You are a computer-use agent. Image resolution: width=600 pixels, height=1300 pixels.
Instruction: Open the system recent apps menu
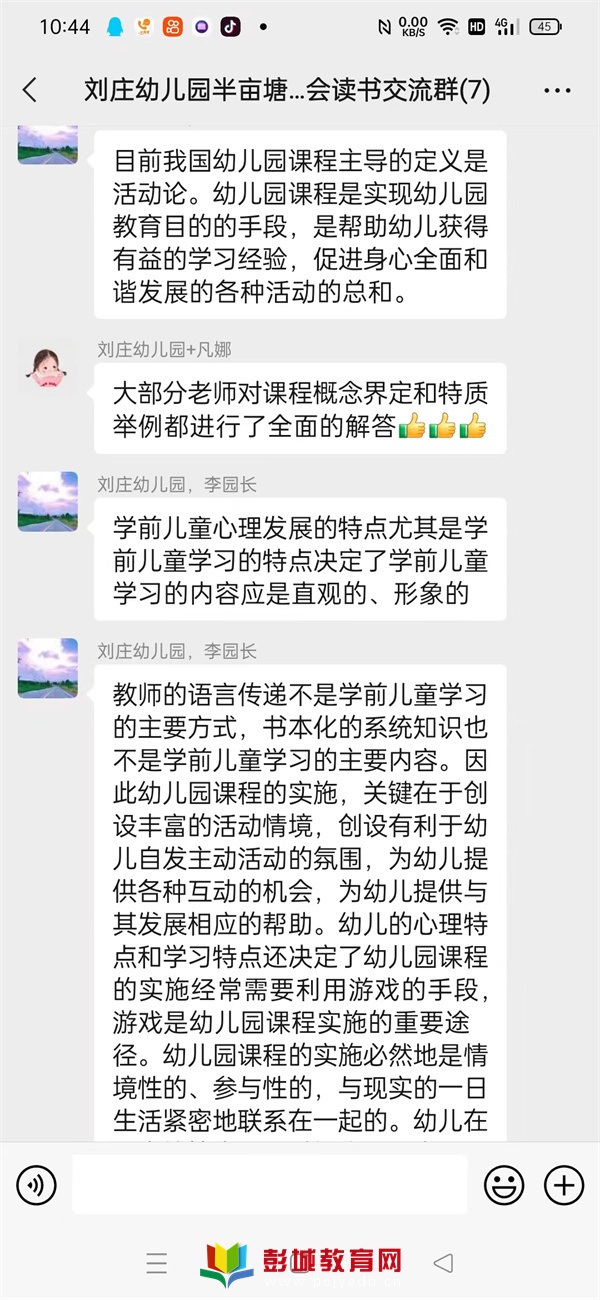[x=157, y=1262]
